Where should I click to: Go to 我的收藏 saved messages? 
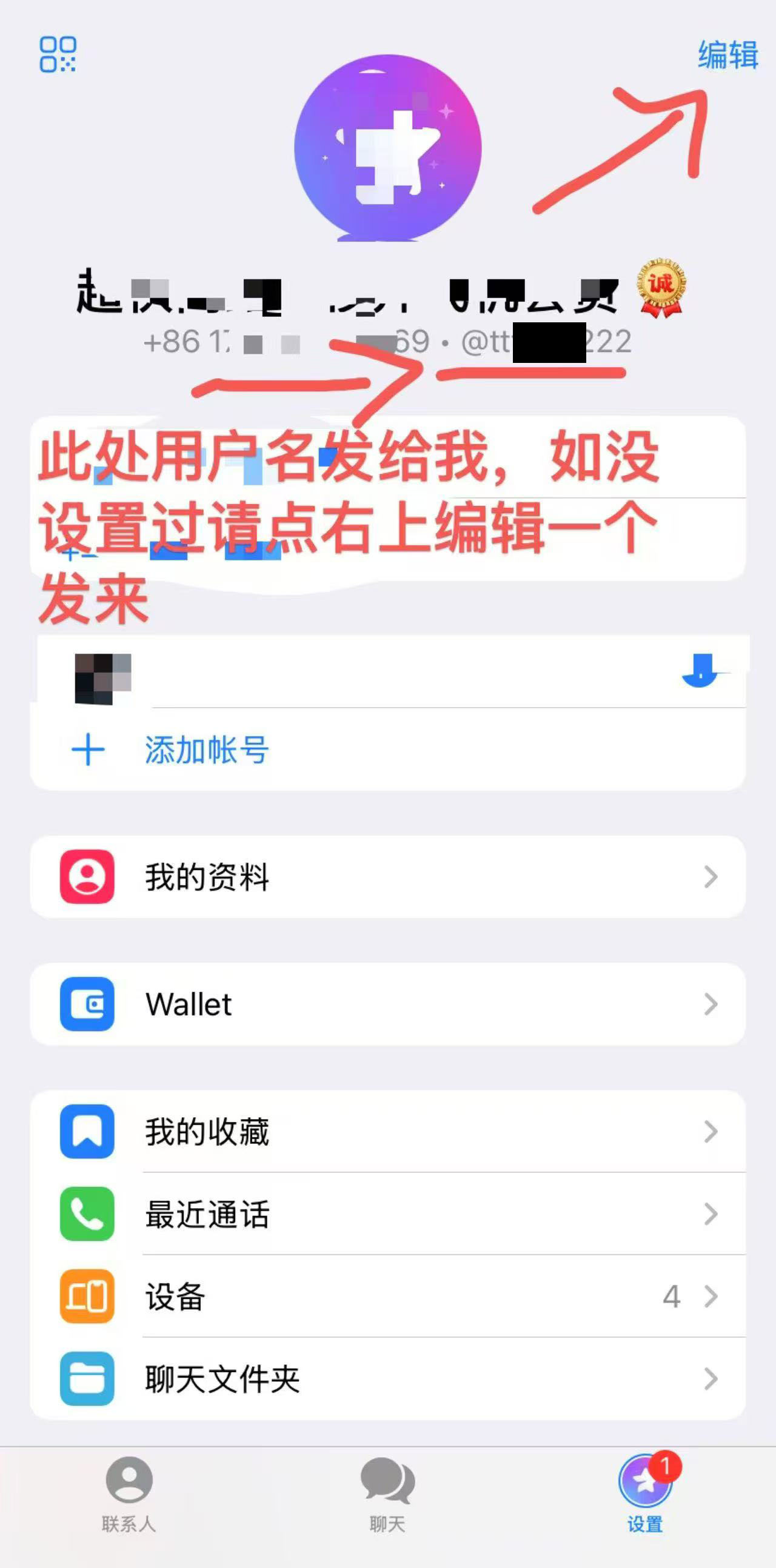point(387,1132)
